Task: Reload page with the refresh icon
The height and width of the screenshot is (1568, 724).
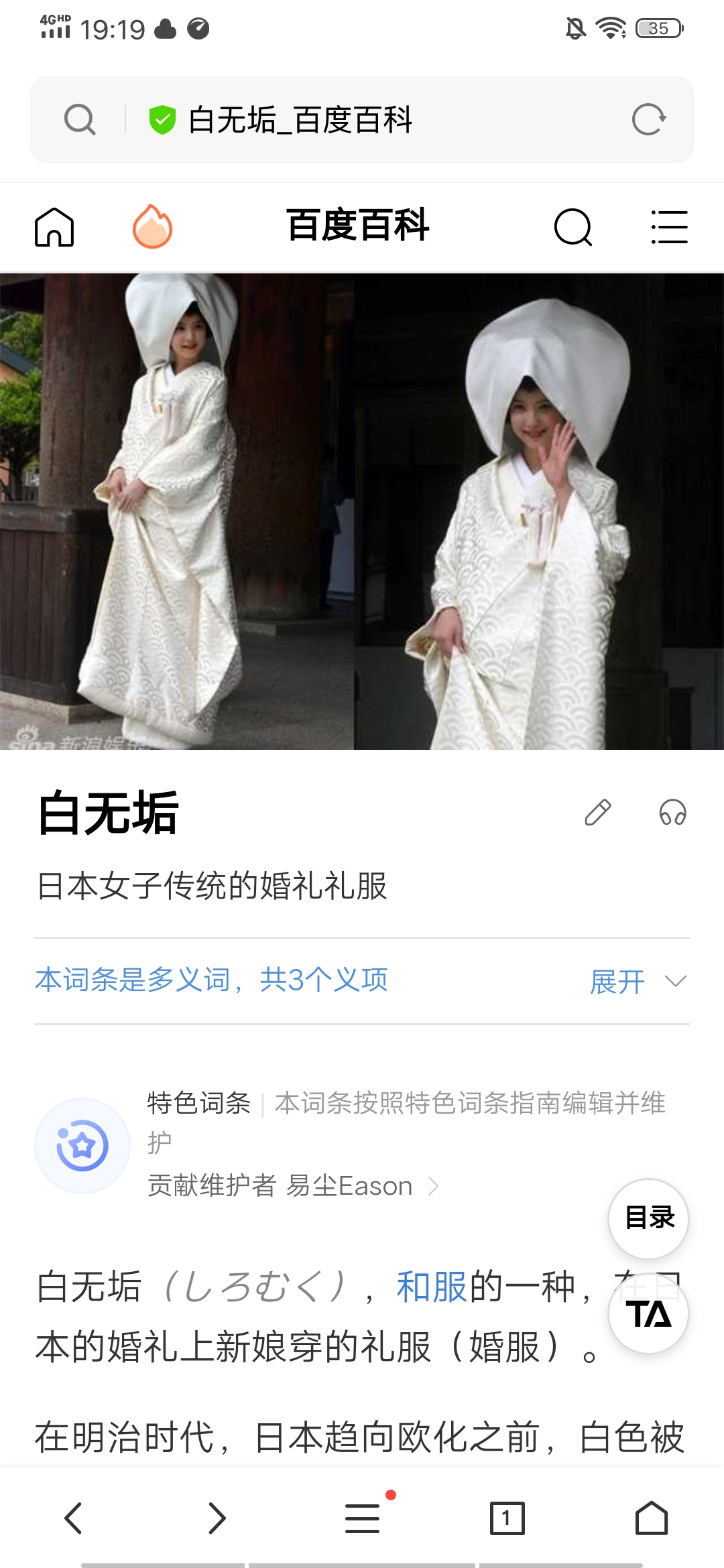Action: coord(649,119)
